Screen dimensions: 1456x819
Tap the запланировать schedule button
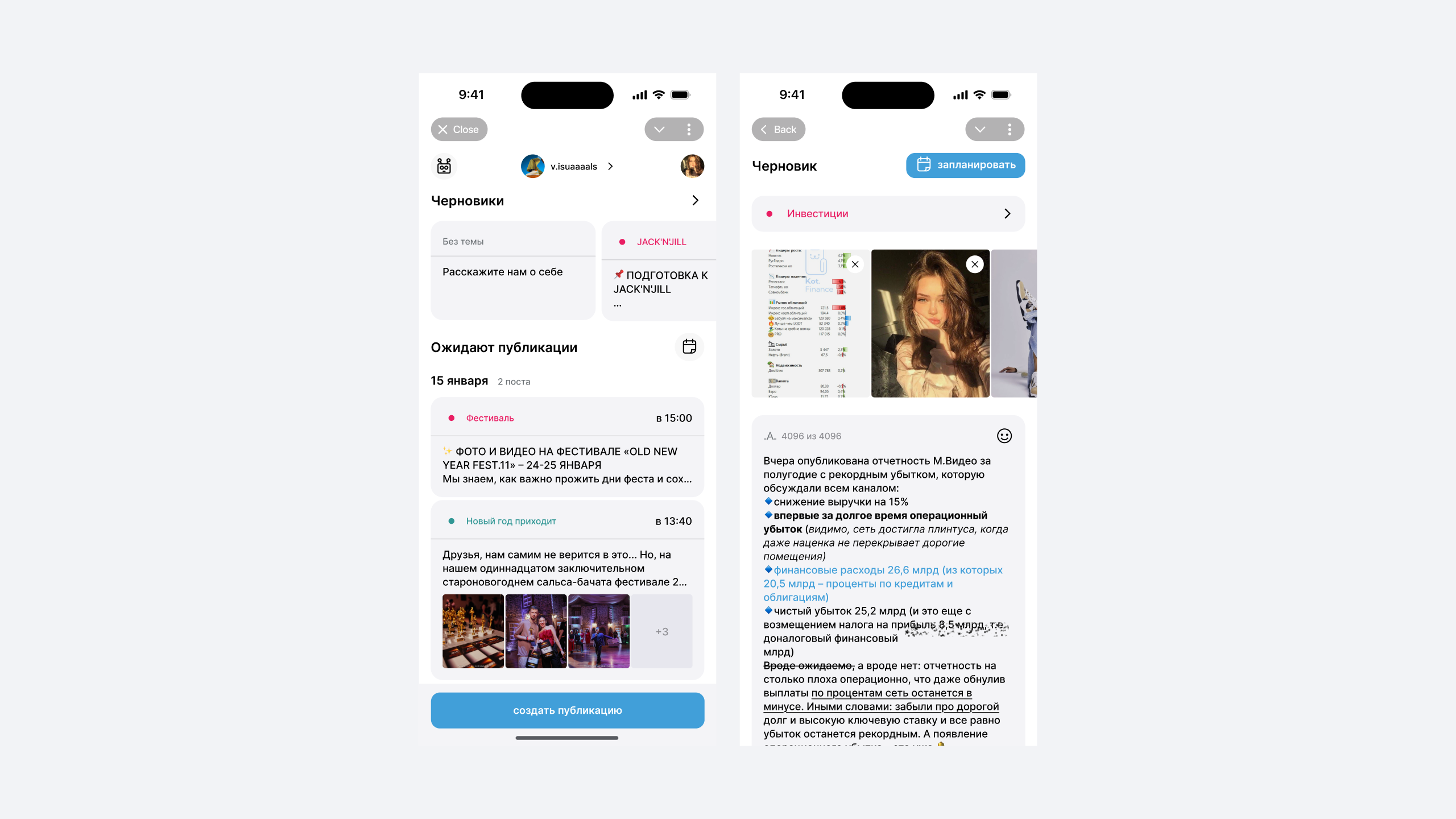[x=965, y=165]
